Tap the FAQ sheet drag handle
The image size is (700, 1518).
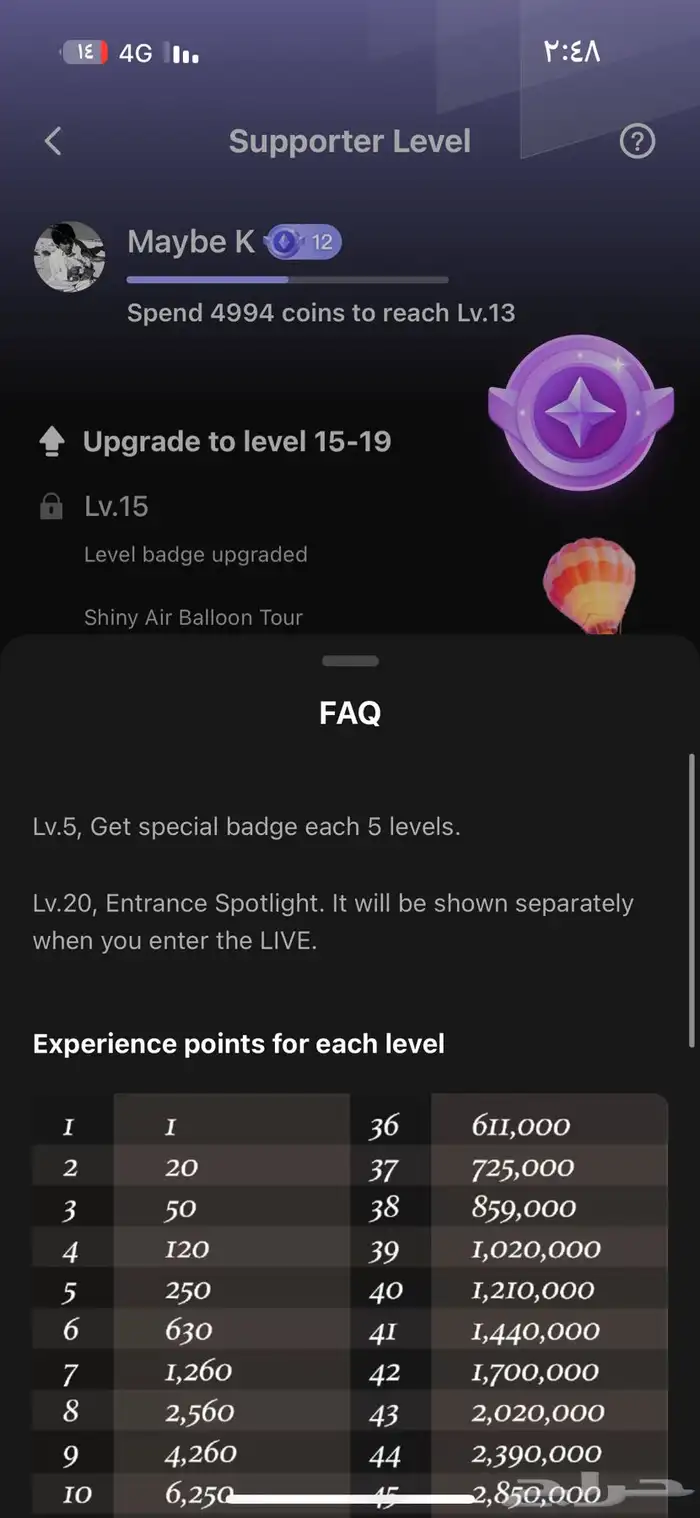(x=350, y=661)
